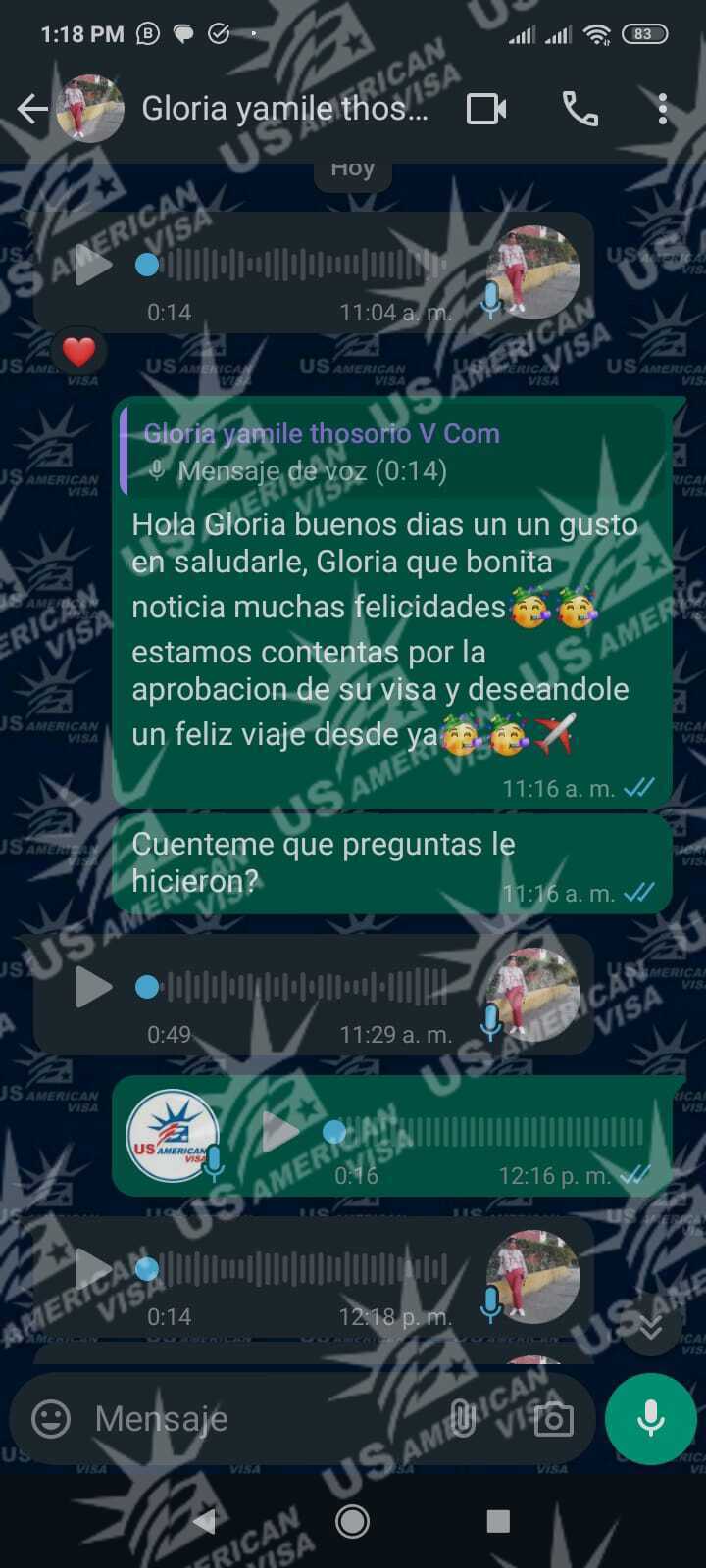The image size is (706, 1568).
Task: Record a voice message
Action: pyautogui.click(x=651, y=1418)
